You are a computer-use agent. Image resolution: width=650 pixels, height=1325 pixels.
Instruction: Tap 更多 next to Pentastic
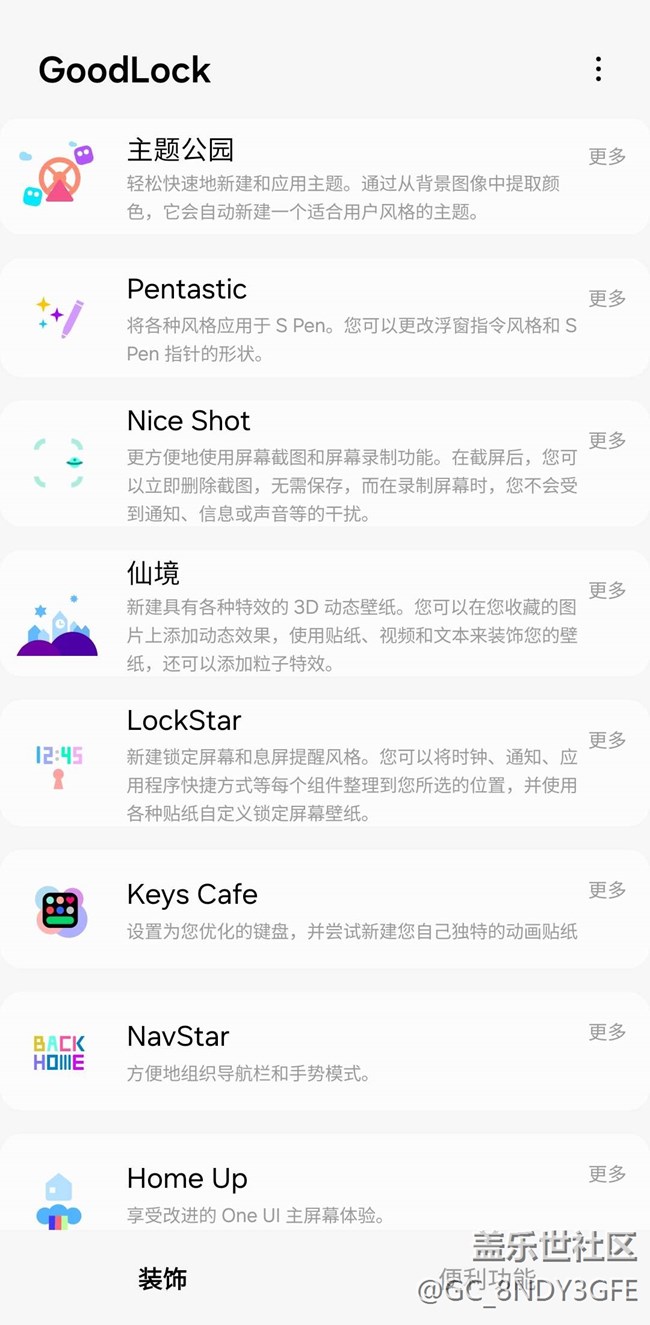(607, 298)
